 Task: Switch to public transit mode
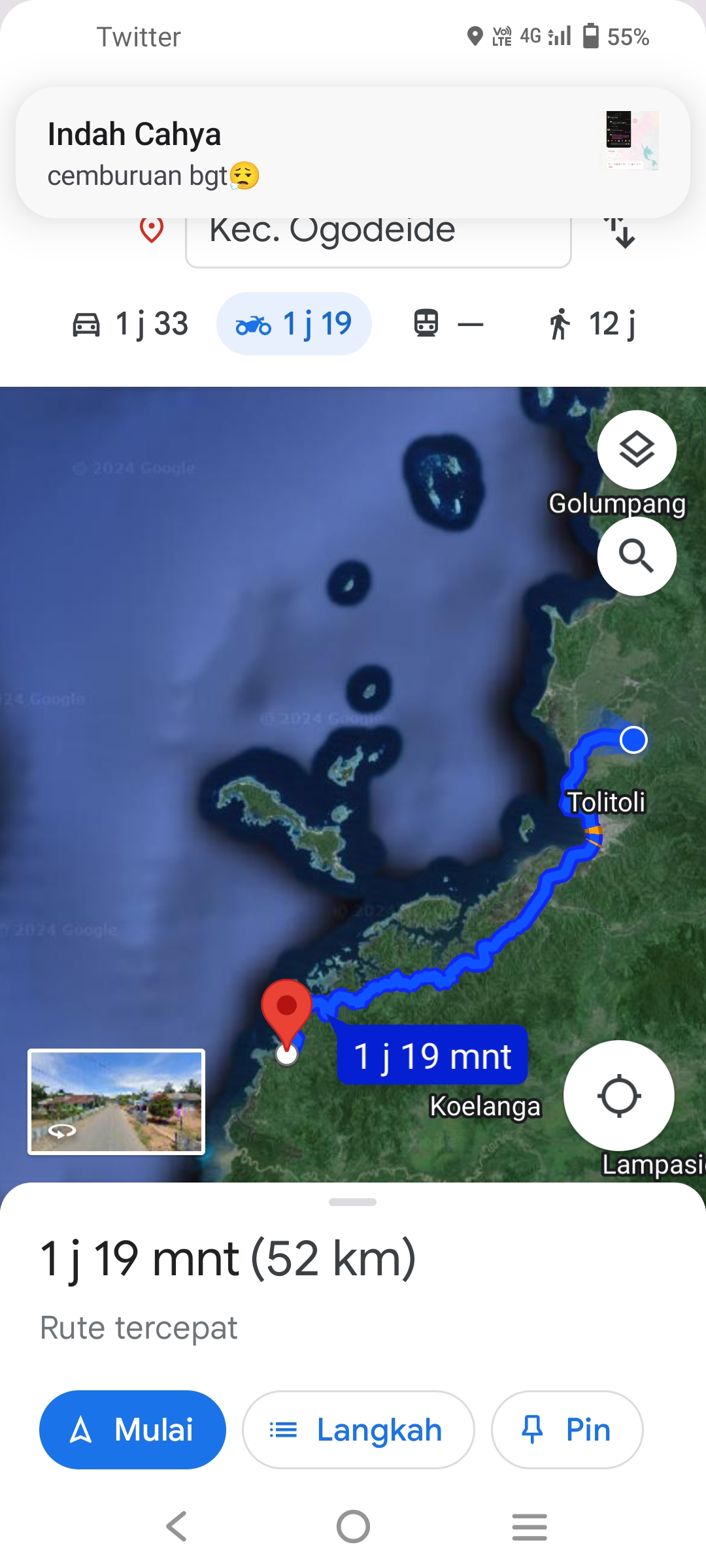coord(448,324)
